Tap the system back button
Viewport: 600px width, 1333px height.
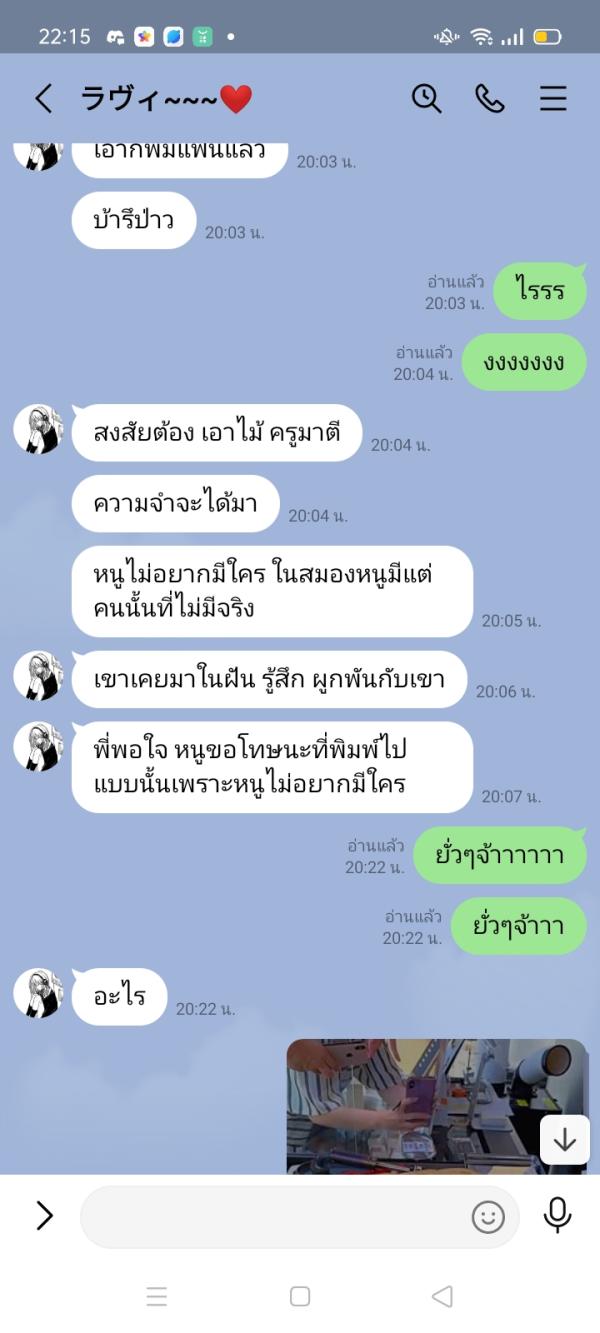tap(442, 1296)
